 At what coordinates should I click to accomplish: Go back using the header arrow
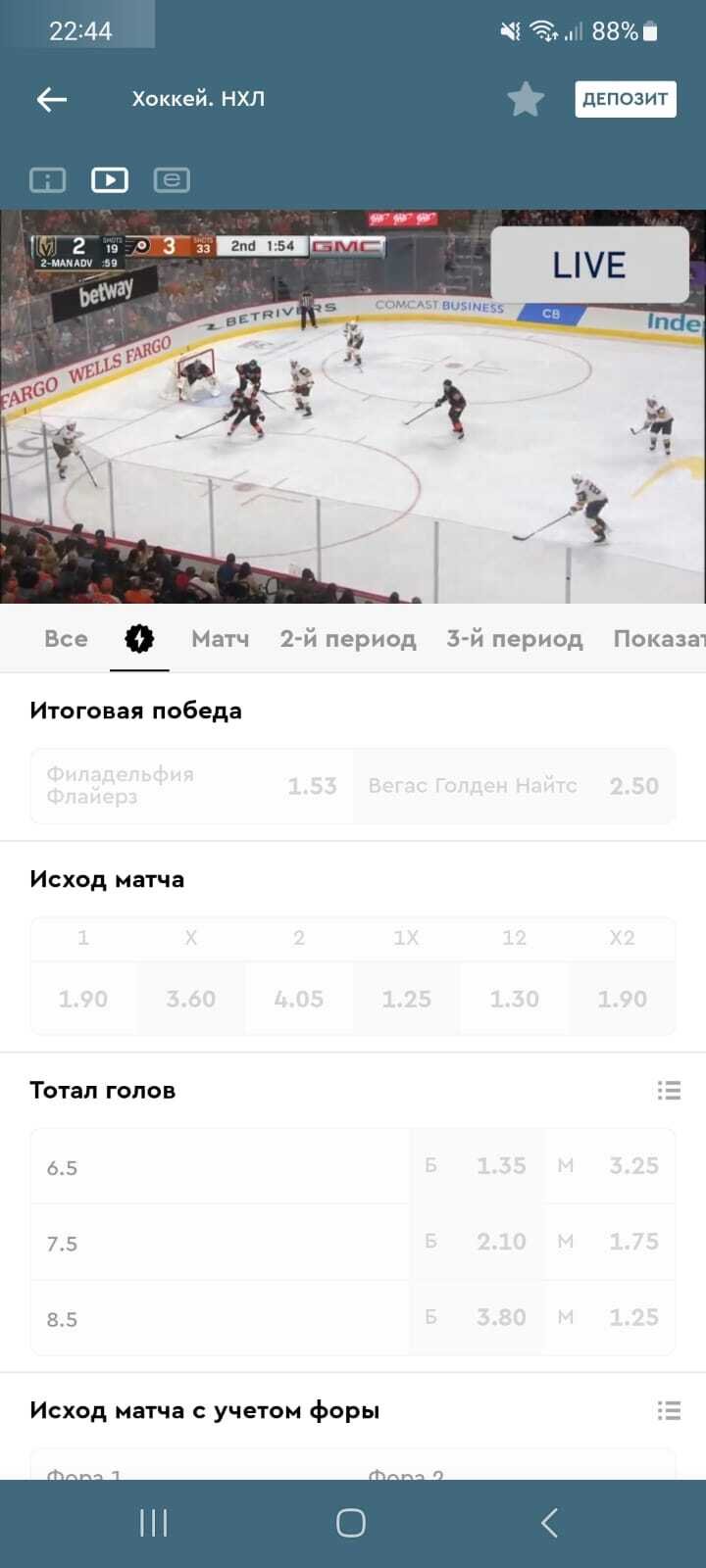(x=52, y=99)
